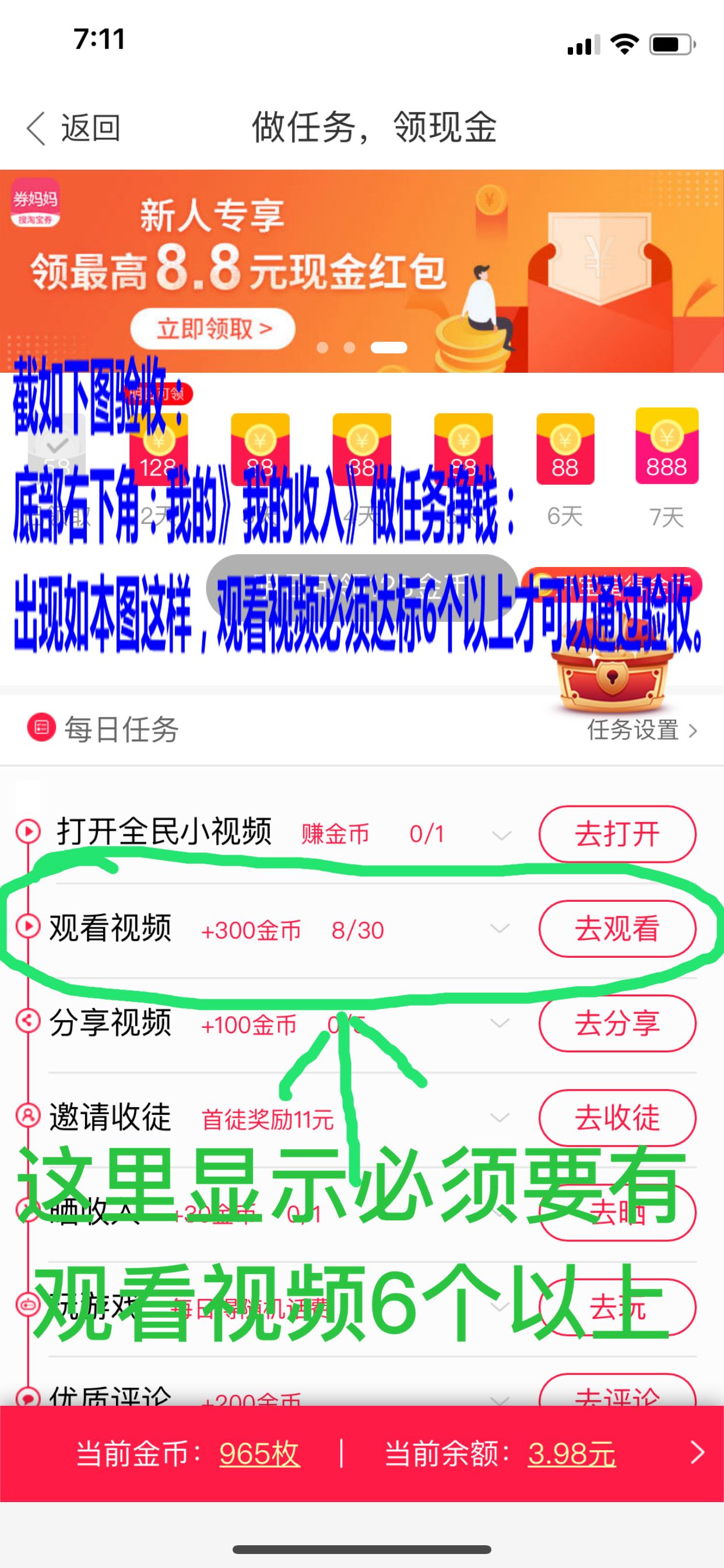This screenshot has width=724, height=1568.
Task: Expand the 观看视频 task details
Action: [x=500, y=929]
